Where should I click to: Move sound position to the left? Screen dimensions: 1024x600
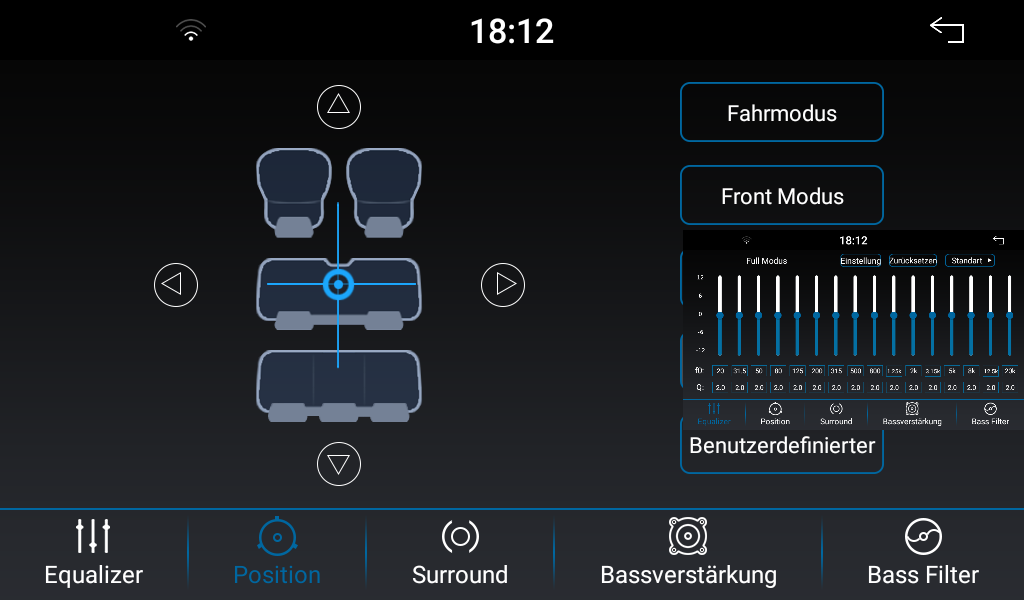point(175,285)
